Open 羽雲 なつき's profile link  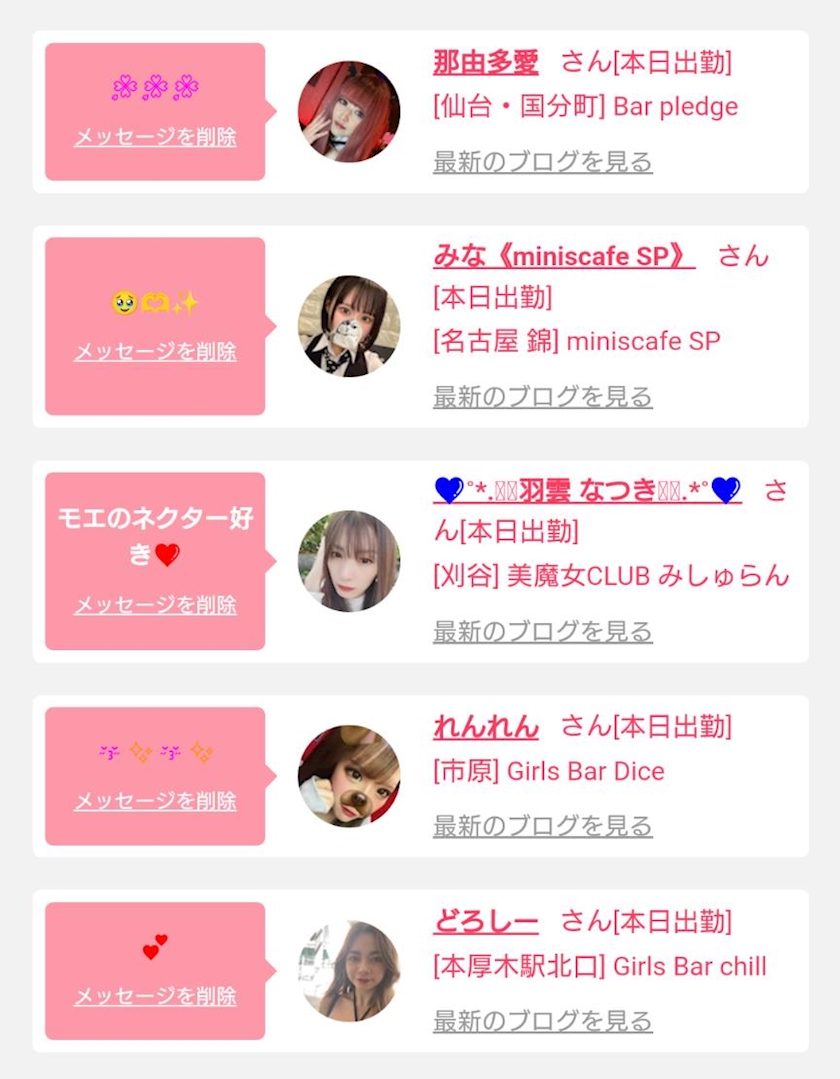[x=588, y=490]
